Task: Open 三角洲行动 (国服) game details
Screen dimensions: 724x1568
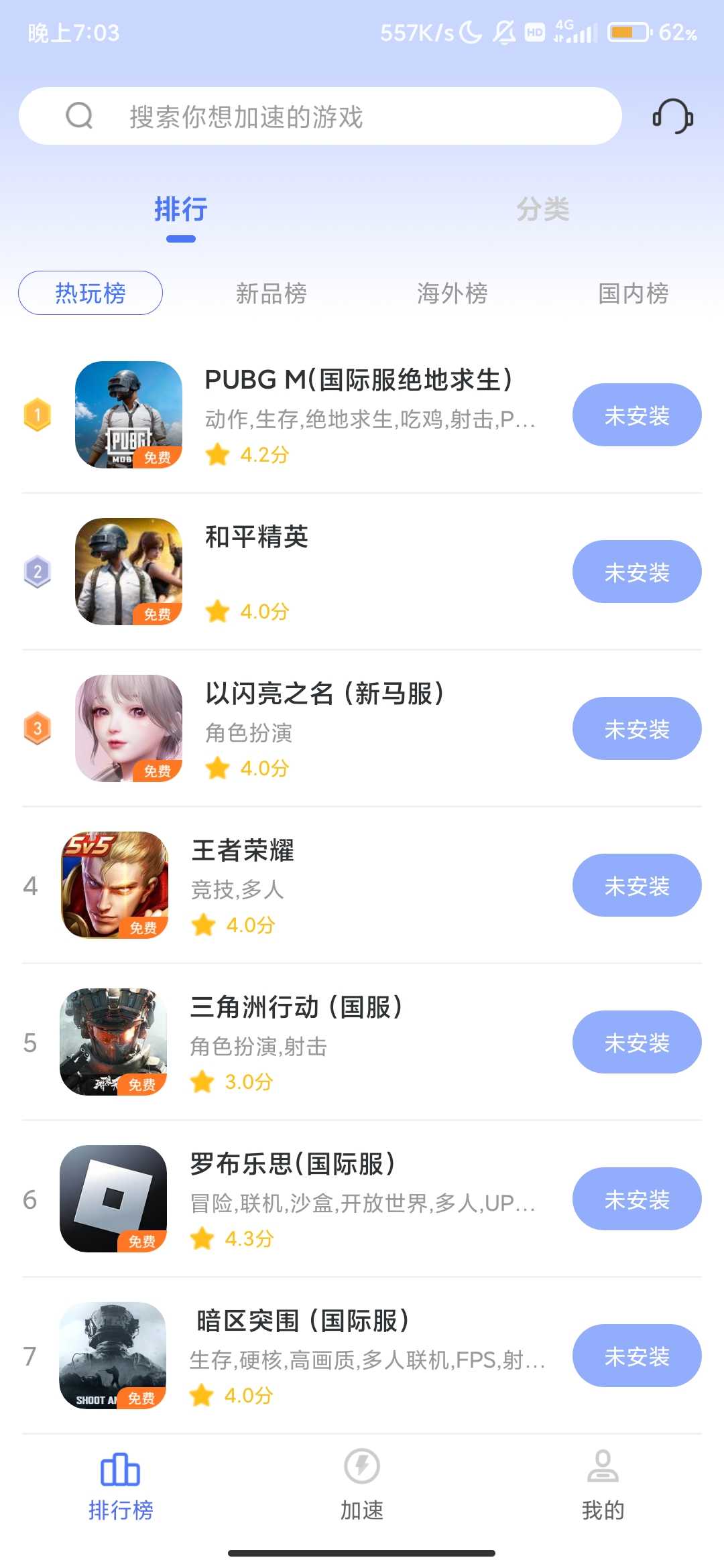Action: tap(296, 1008)
